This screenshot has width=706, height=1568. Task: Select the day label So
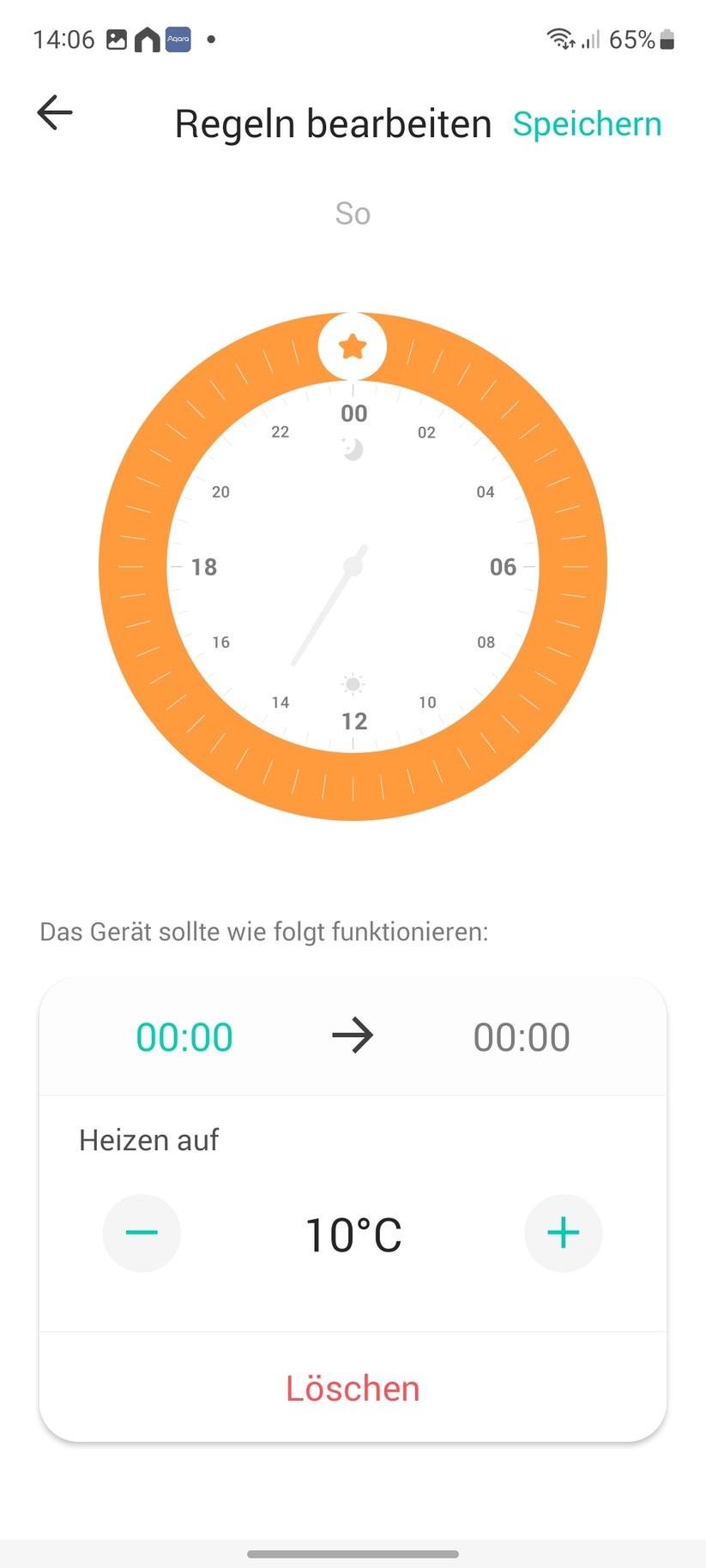click(x=352, y=213)
